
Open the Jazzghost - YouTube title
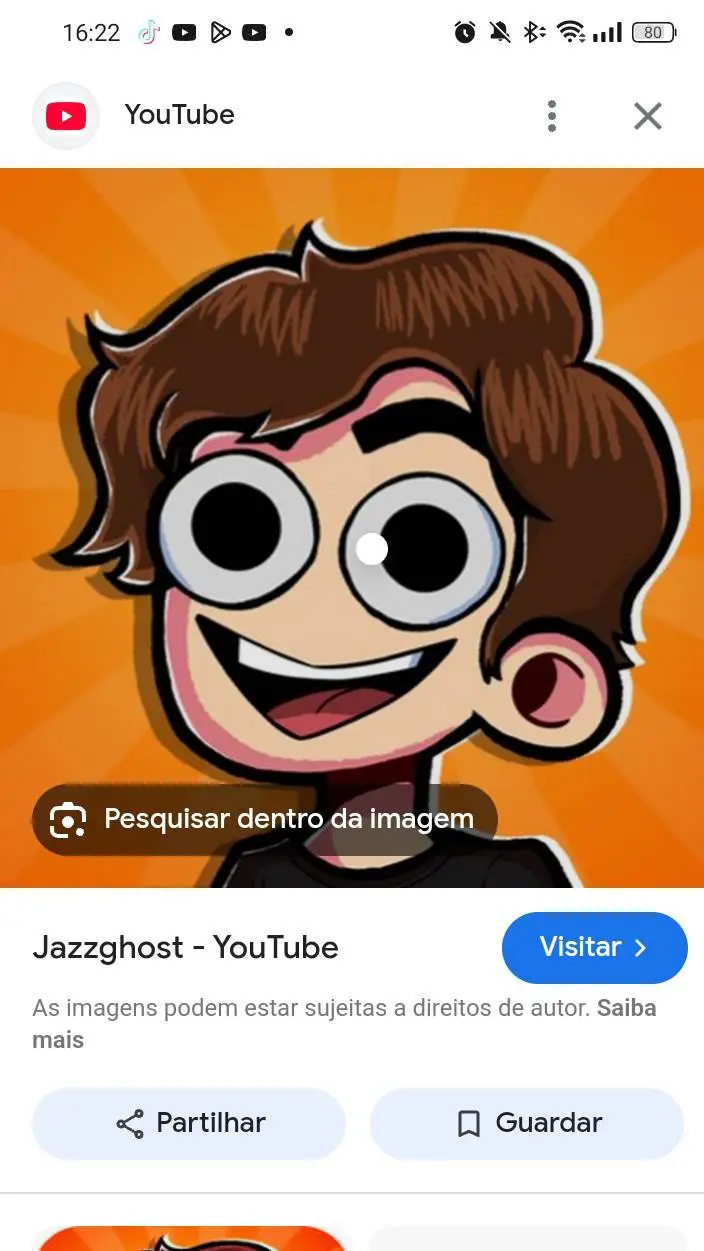185,947
